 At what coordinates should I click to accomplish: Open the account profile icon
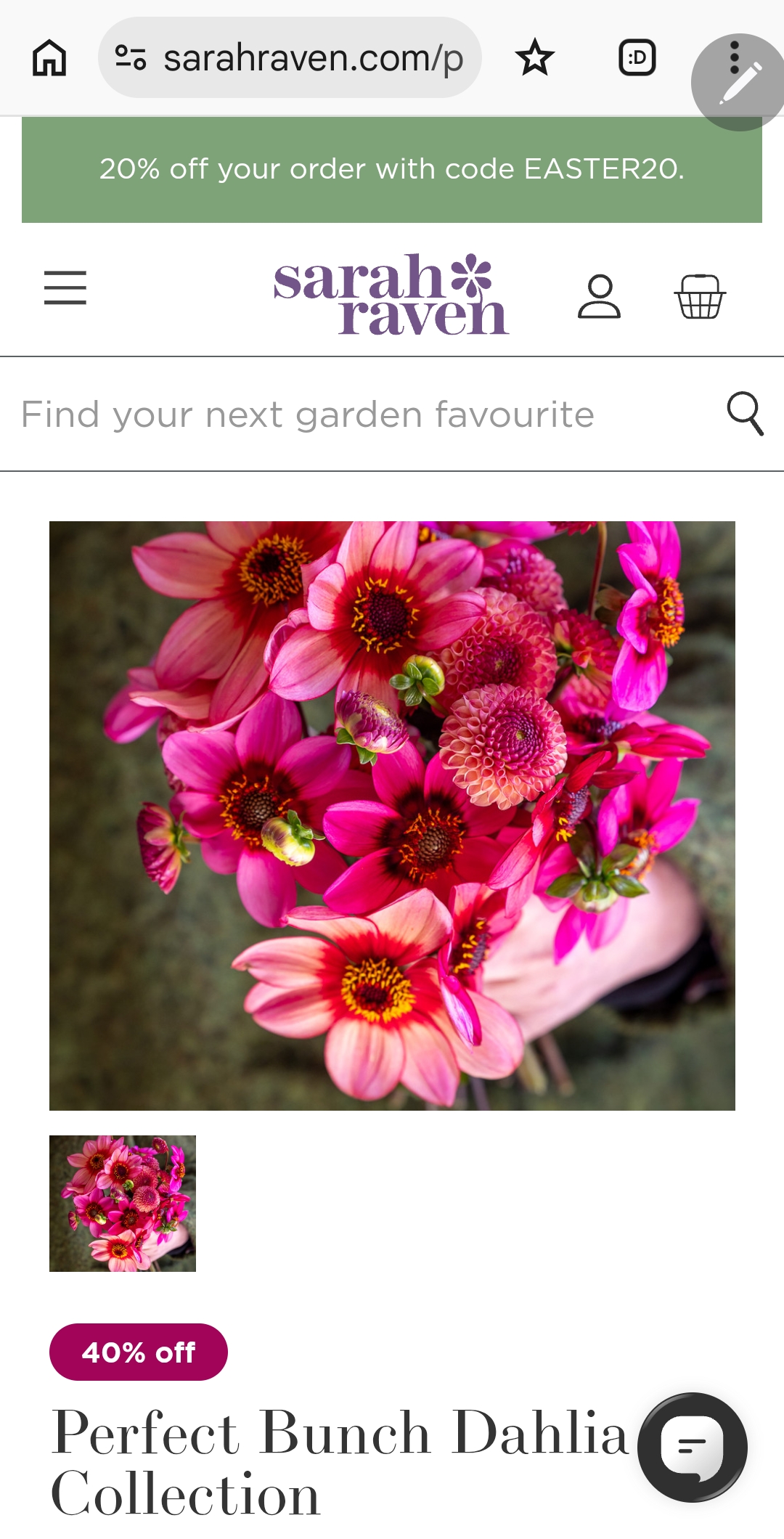599,296
